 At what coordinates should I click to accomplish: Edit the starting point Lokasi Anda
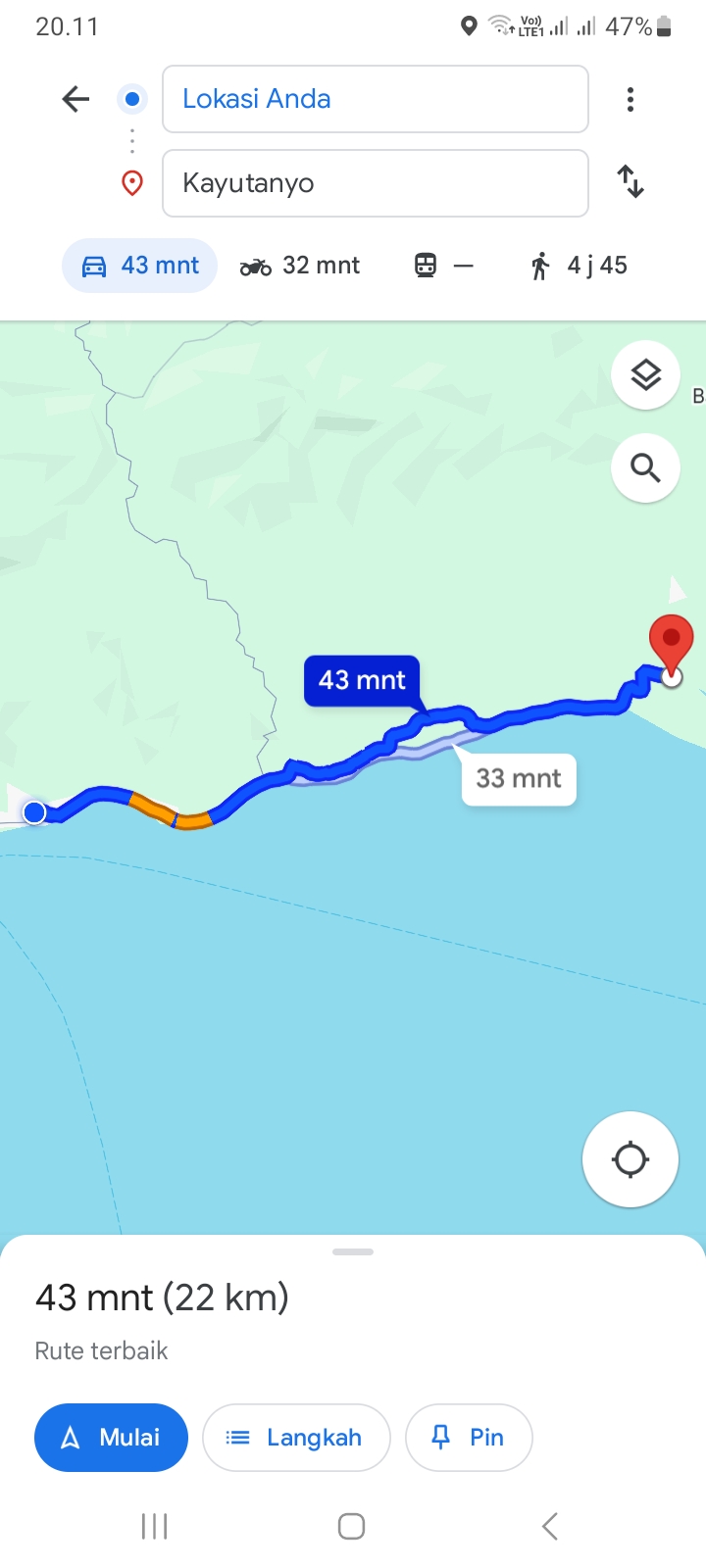(x=375, y=99)
